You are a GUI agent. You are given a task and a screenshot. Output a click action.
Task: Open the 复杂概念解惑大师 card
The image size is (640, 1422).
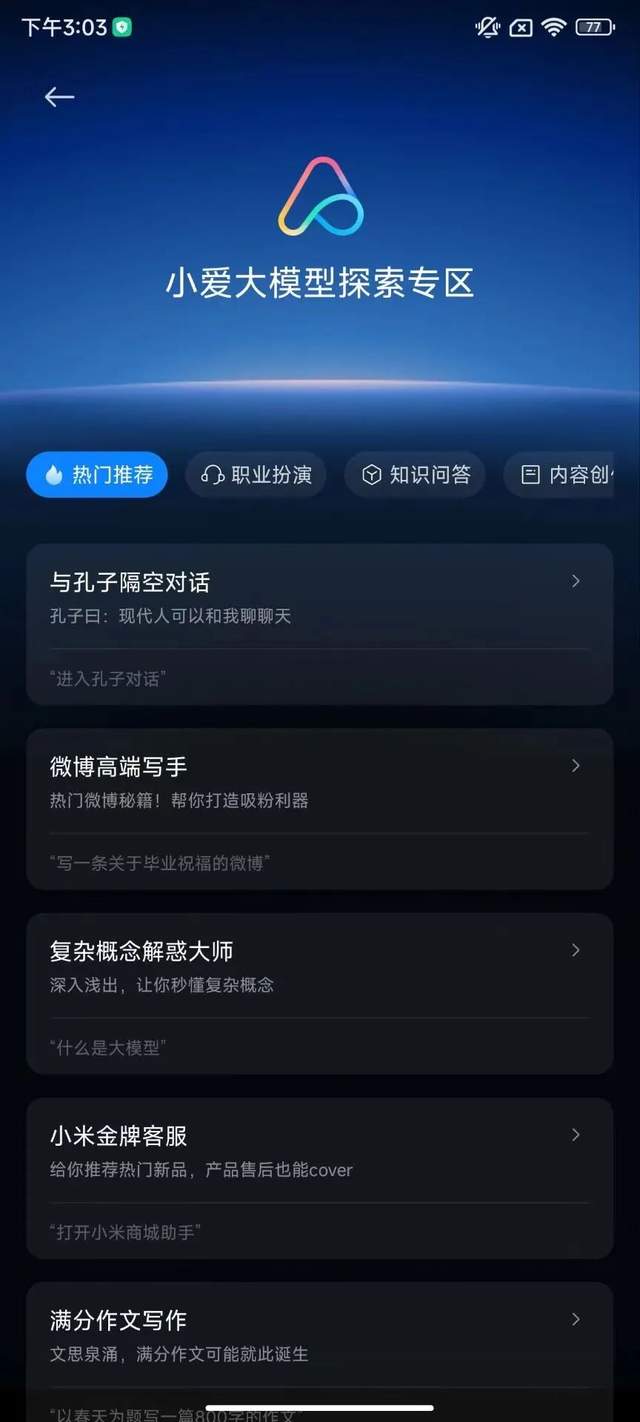[x=319, y=967]
